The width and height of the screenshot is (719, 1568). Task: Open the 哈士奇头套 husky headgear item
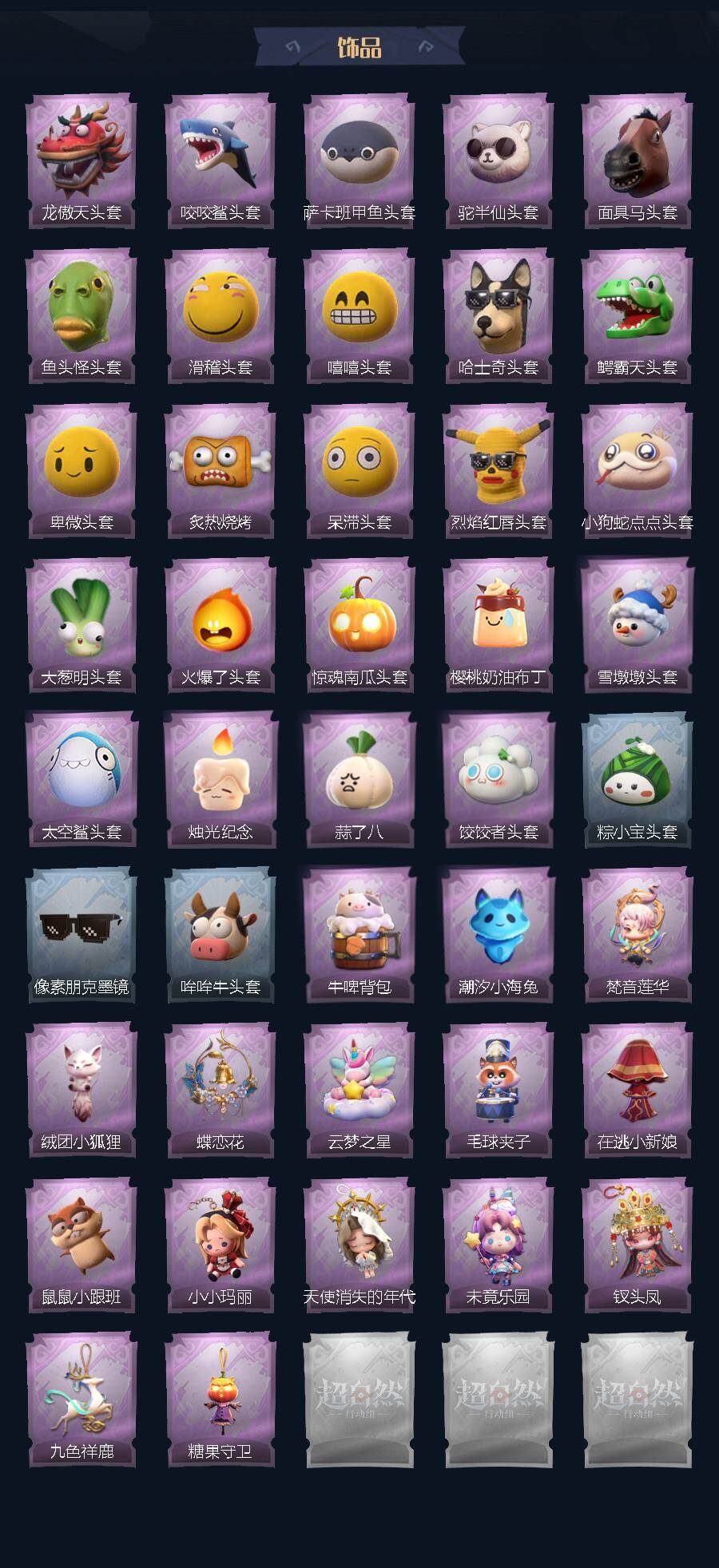tap(498, 311)
